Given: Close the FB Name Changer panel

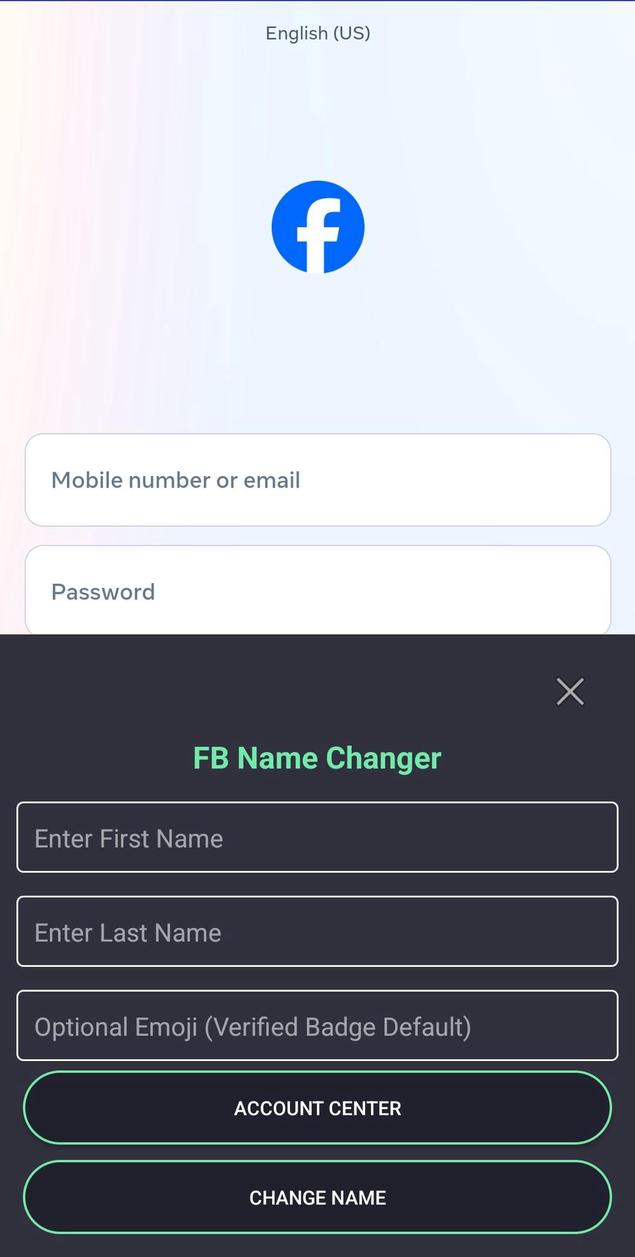Looking at the screenshot, I should click(570, 691).
